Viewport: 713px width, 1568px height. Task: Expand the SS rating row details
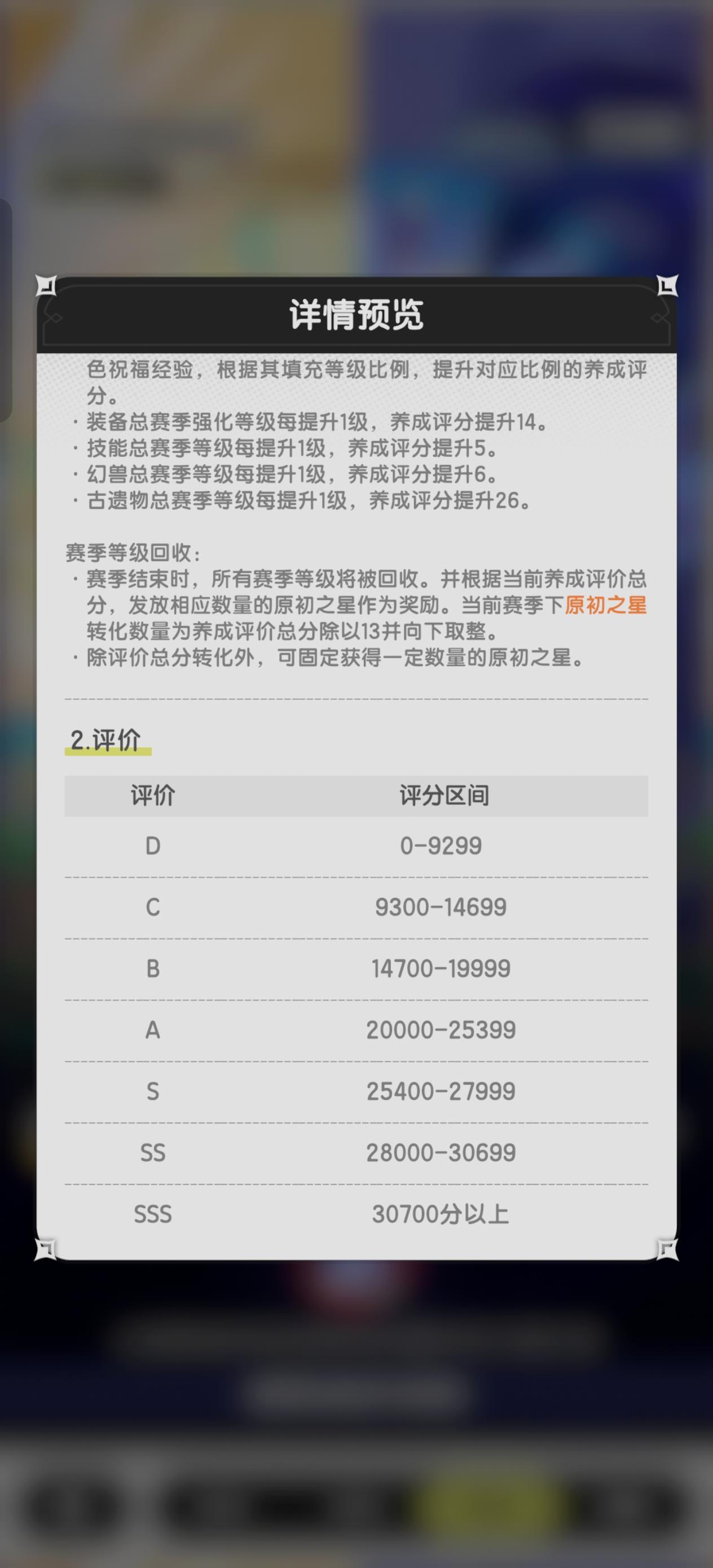coord(356,1153)
